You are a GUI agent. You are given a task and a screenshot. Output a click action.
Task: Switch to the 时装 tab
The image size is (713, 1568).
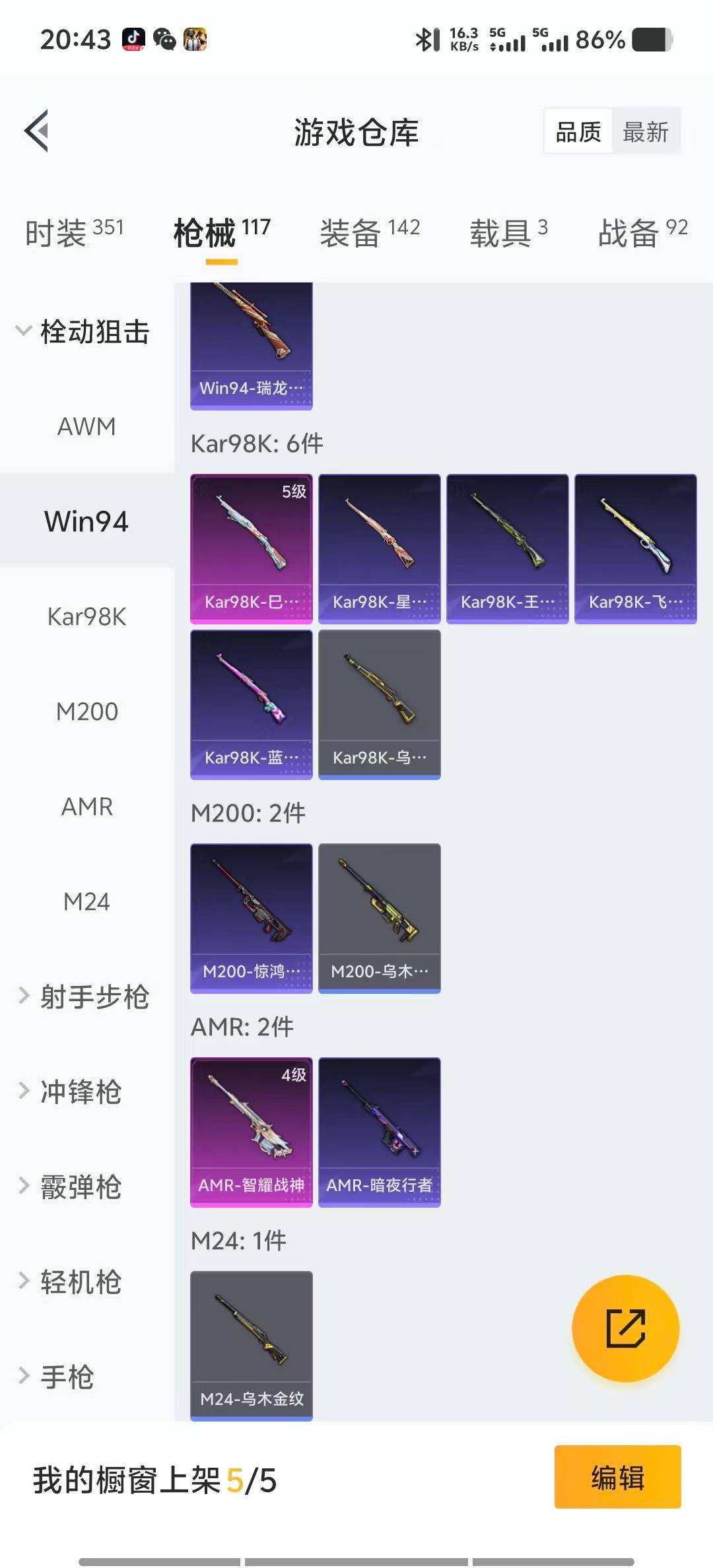(x=74, y=232)
